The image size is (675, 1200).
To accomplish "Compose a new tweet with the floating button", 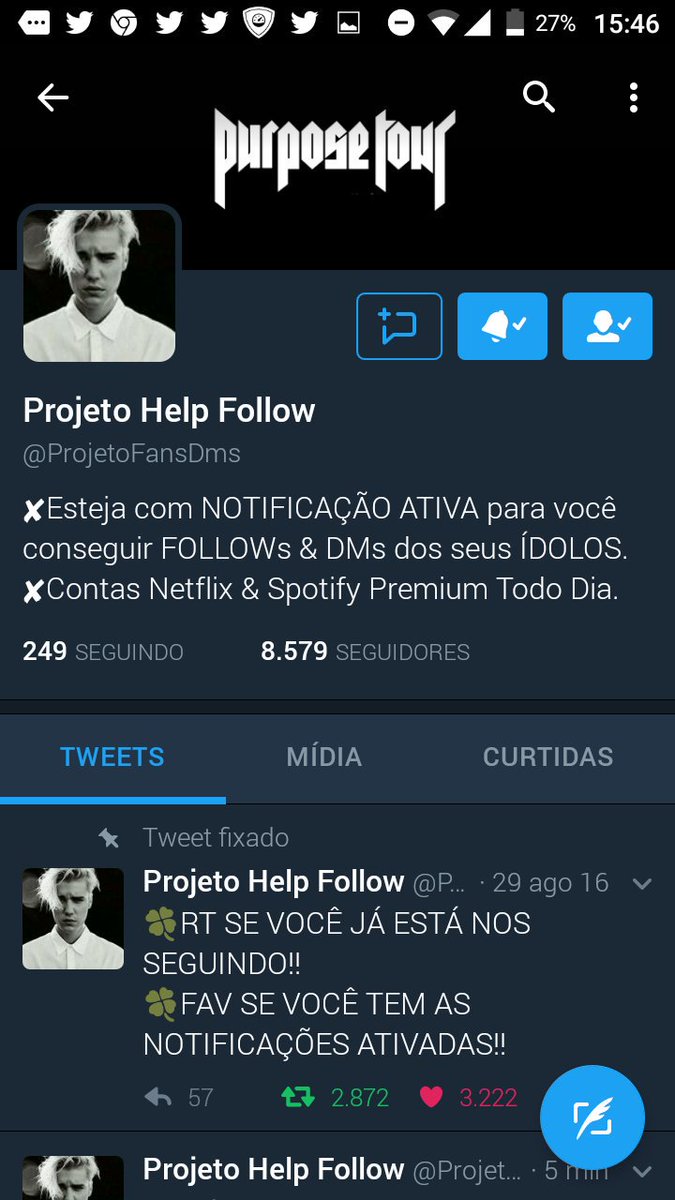I will tap(592, 1118).
